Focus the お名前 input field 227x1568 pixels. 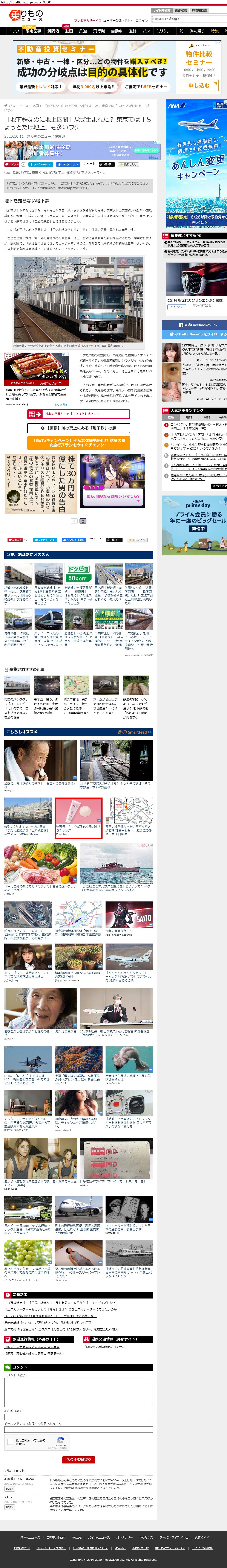78,1416
